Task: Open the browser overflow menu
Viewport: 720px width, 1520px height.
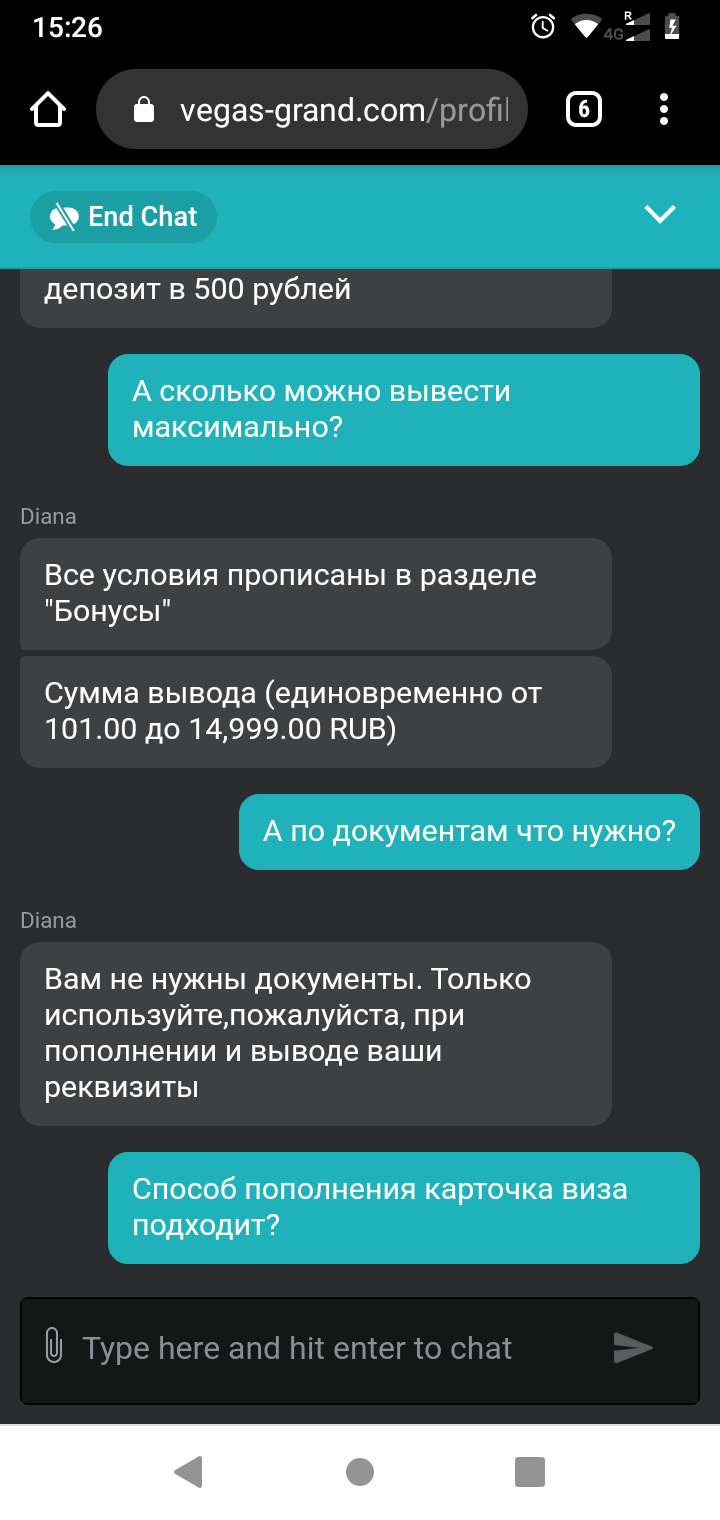Action: click(x=664, y=109)
